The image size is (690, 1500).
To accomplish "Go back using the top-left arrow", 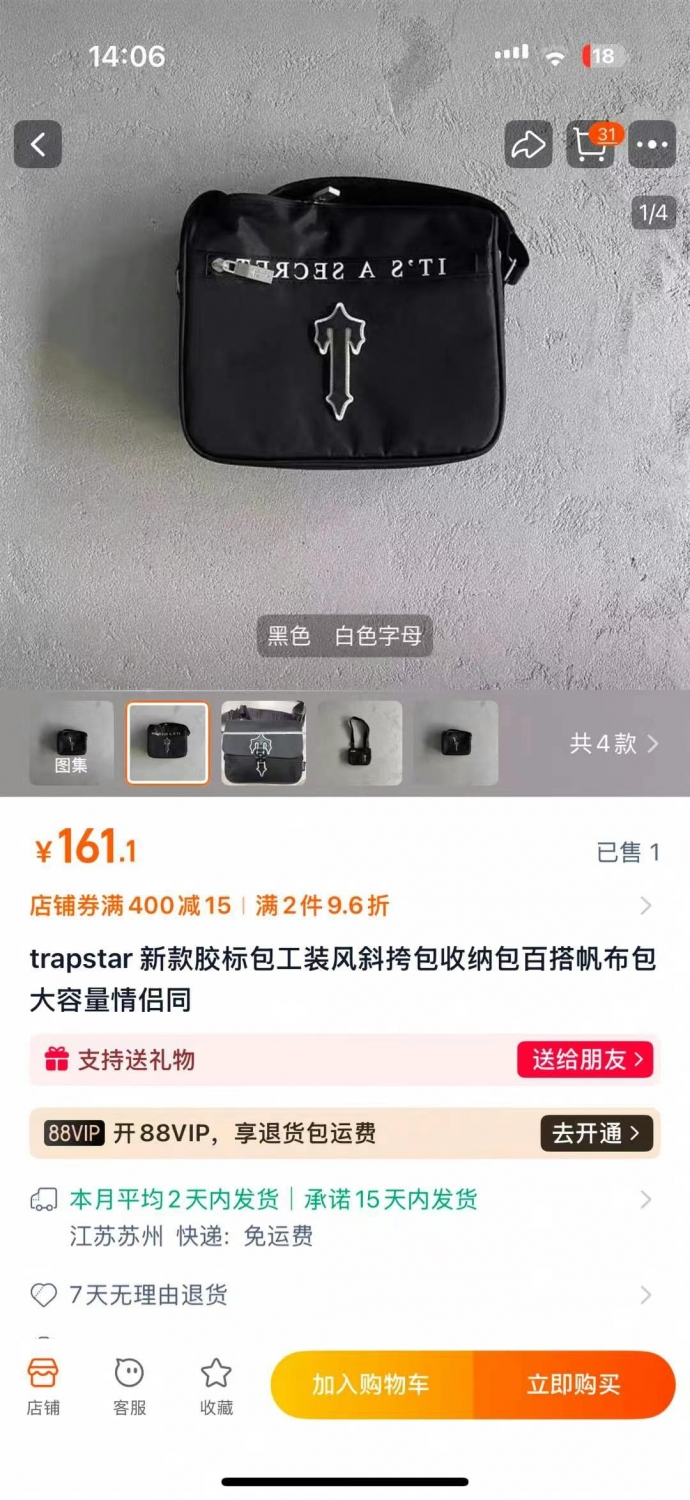I will 38,145.
